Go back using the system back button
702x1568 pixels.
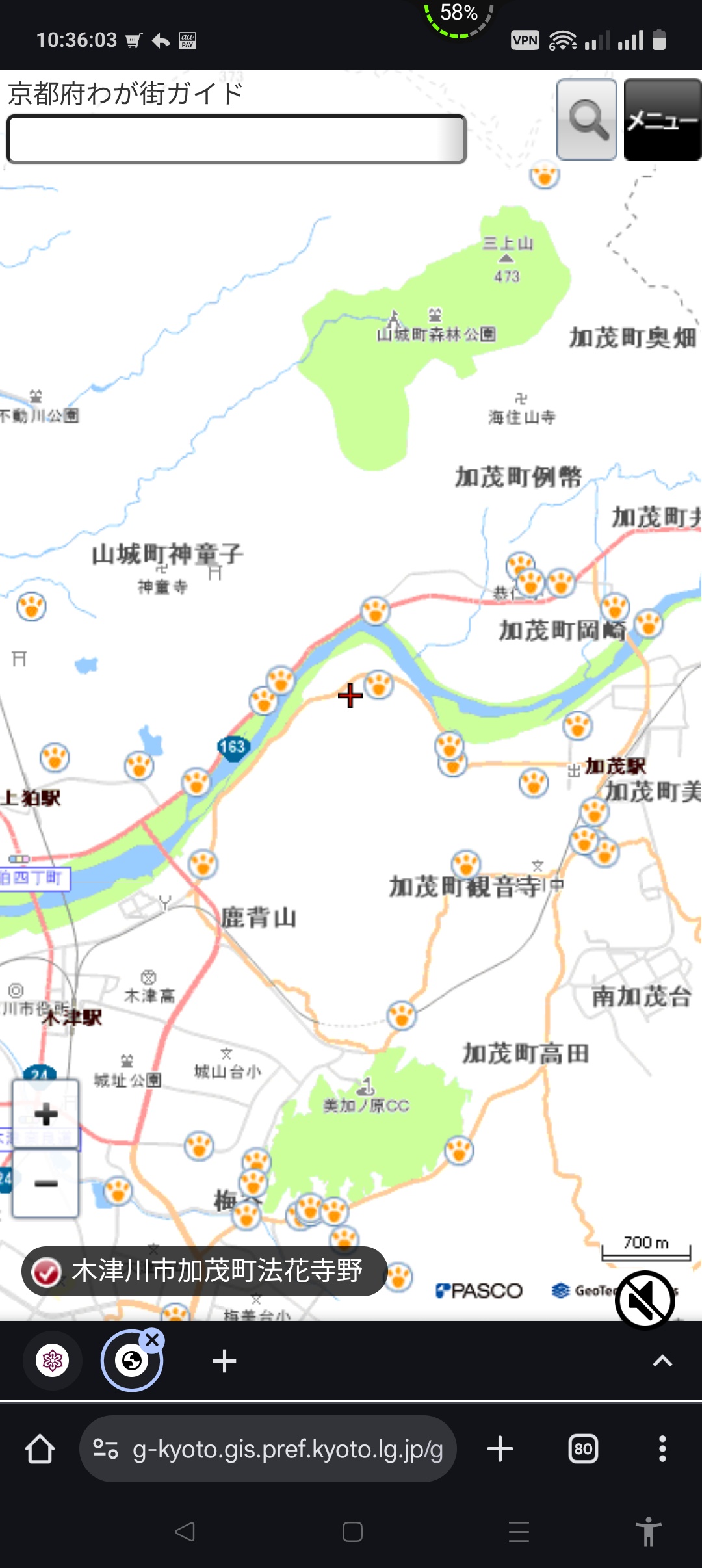[185, 1532]
